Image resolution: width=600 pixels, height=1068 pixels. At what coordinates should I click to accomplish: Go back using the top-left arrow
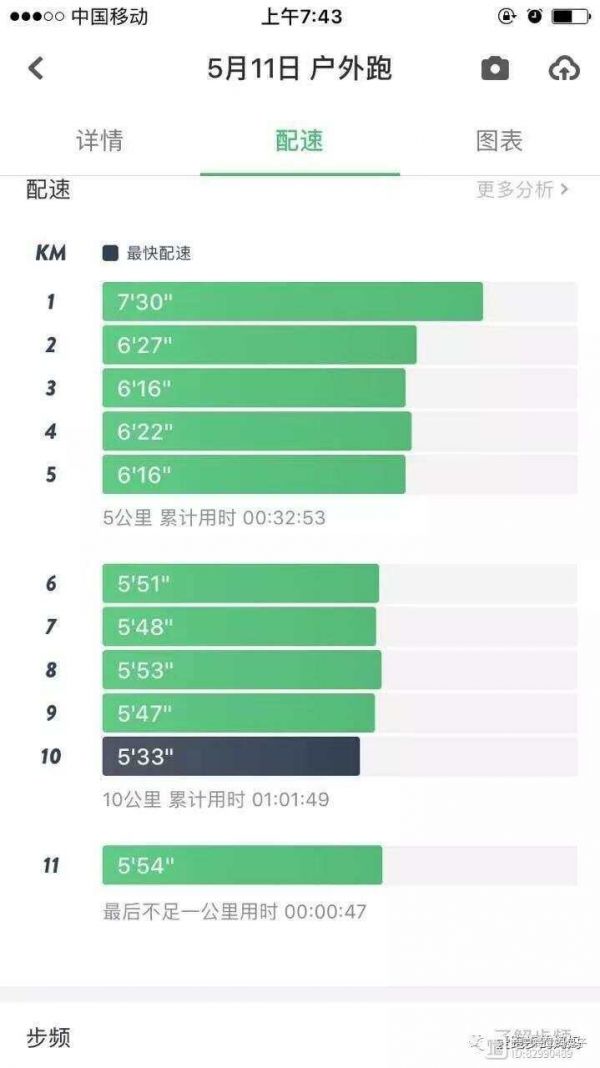[35, 68]
